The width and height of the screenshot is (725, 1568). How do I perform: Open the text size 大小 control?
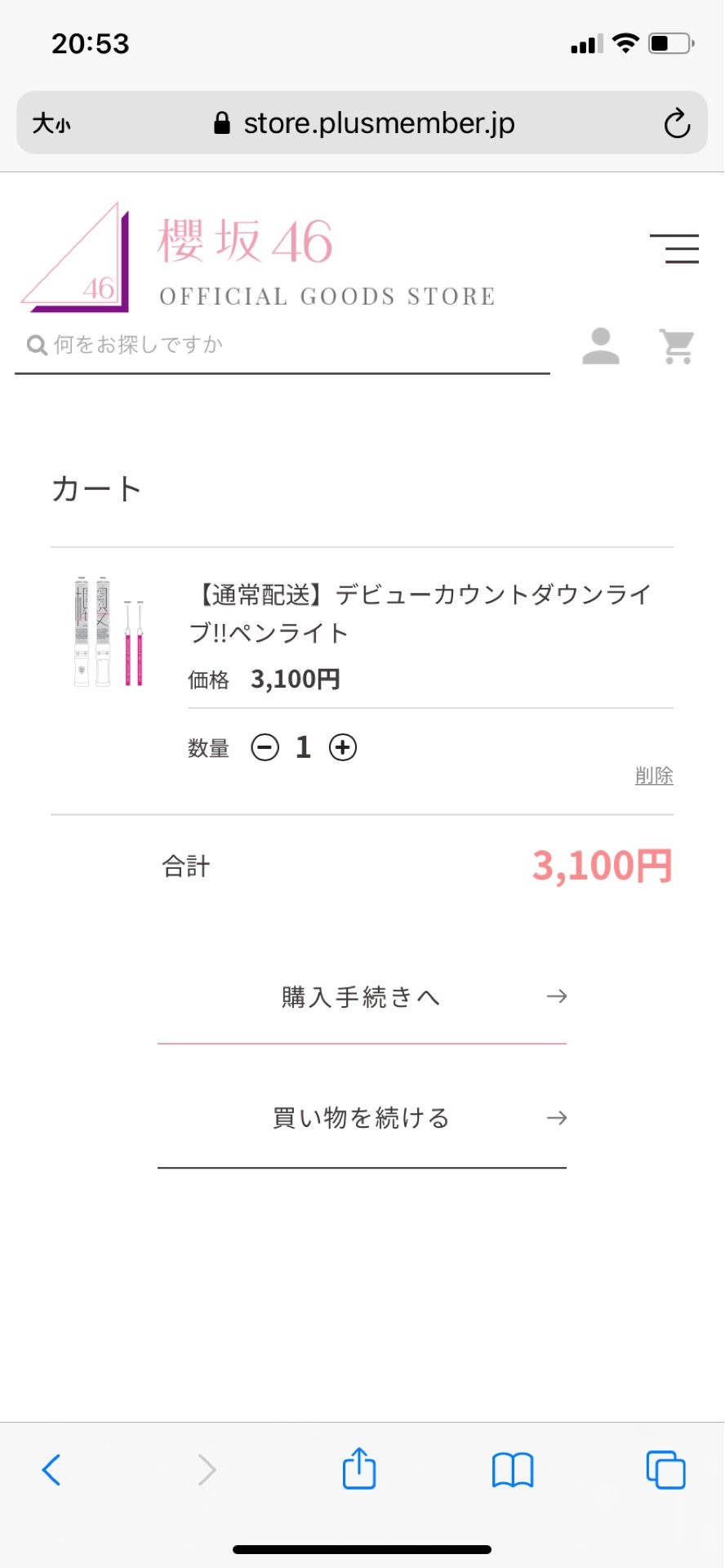pyautogui.click(x=52, y=123)
